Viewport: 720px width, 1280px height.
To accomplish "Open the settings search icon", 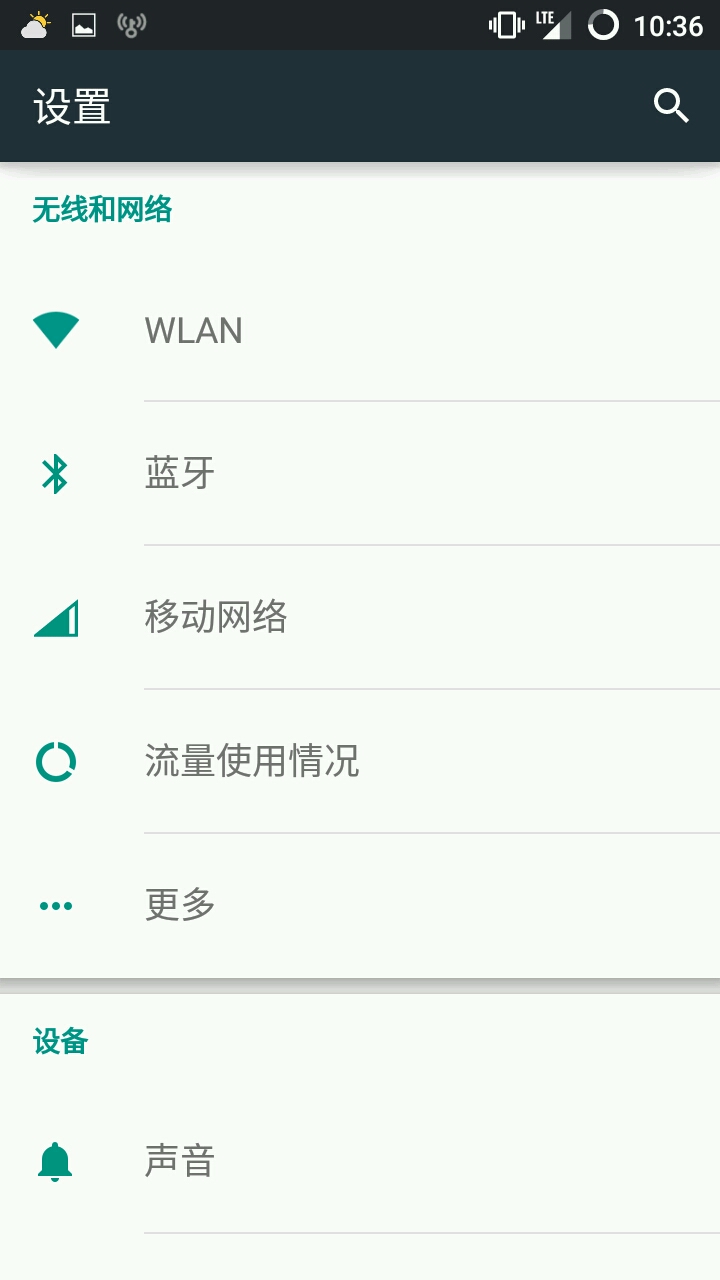I will click(x=671, y=106).
